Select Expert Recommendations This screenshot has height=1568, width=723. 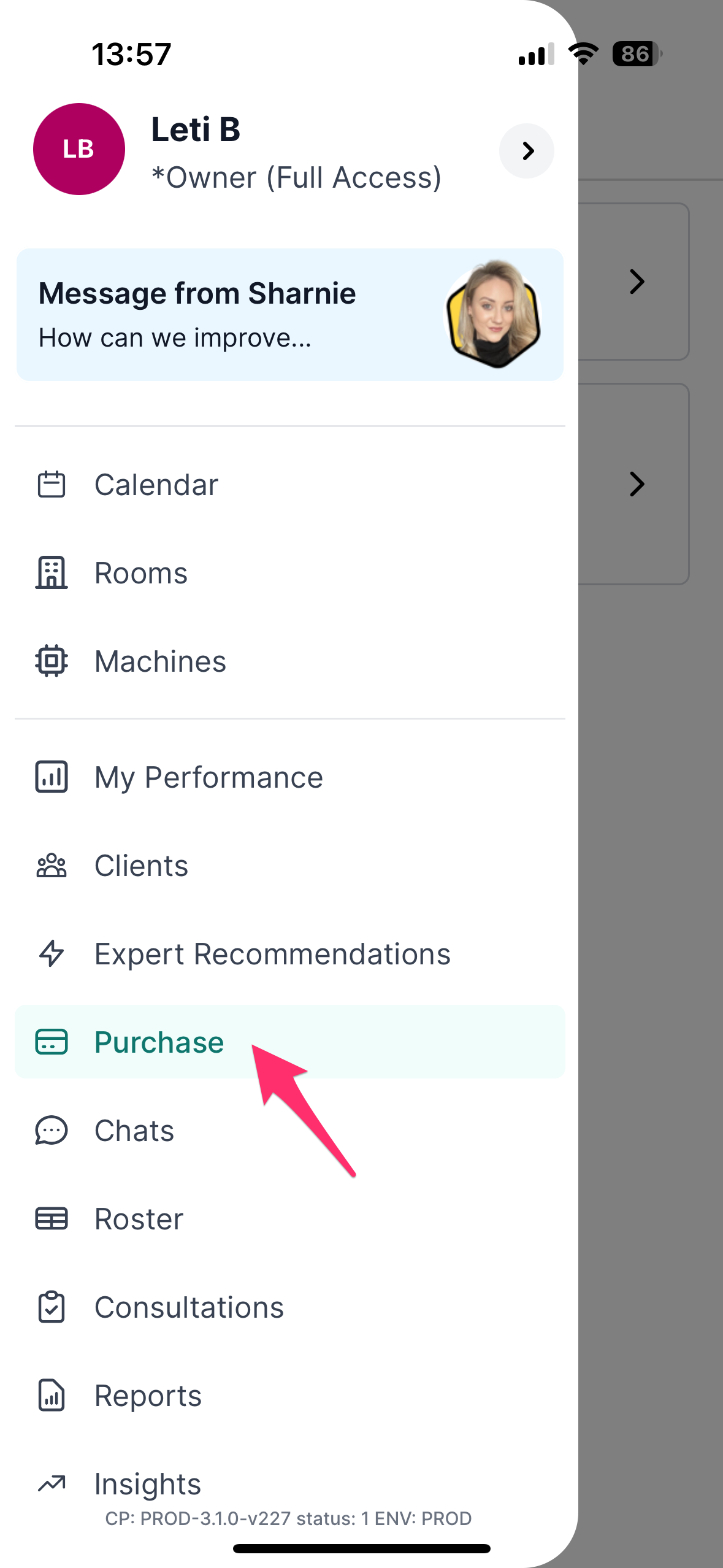pos(289,954)
